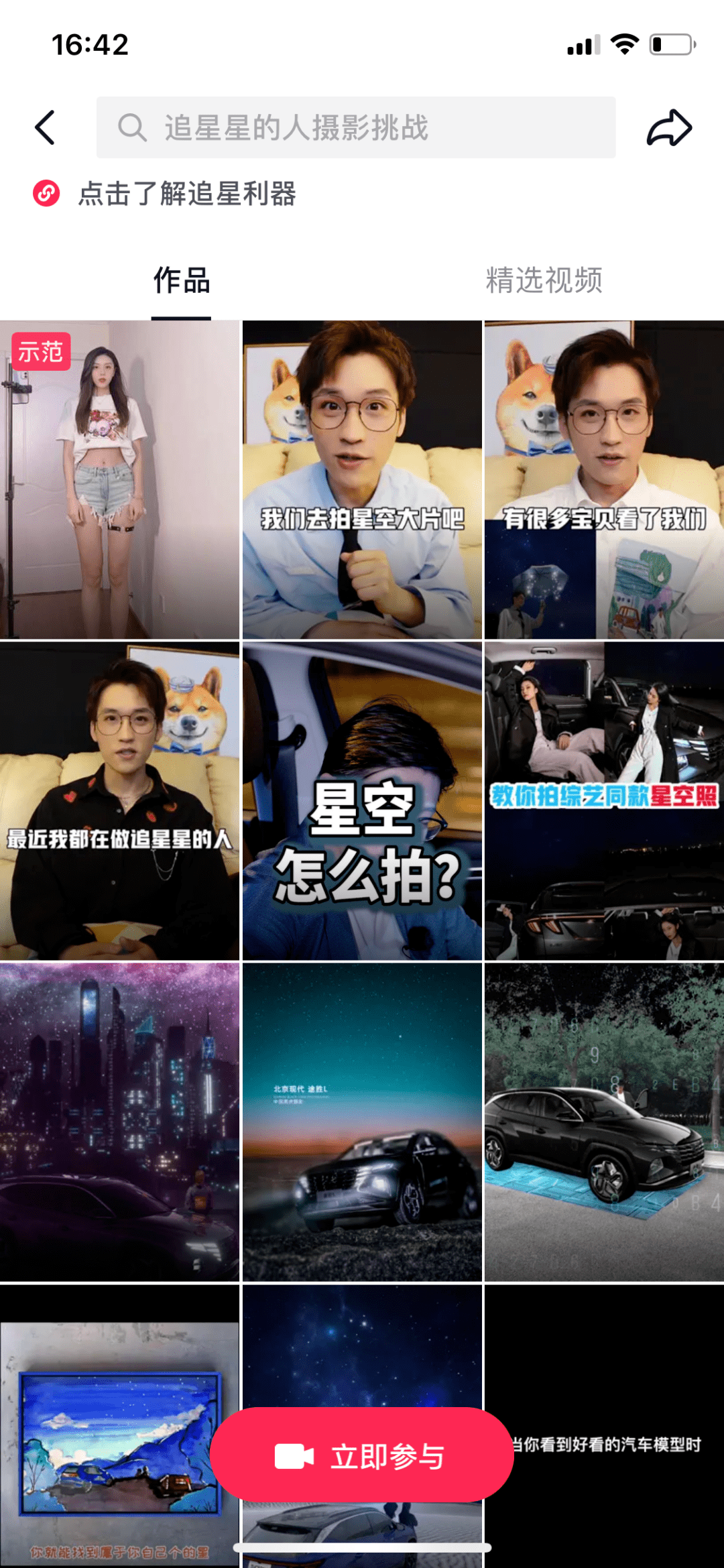Open the 星空怎么拍? video
This screenshot has height=1568, width=724.
click(x=362, y=801)
